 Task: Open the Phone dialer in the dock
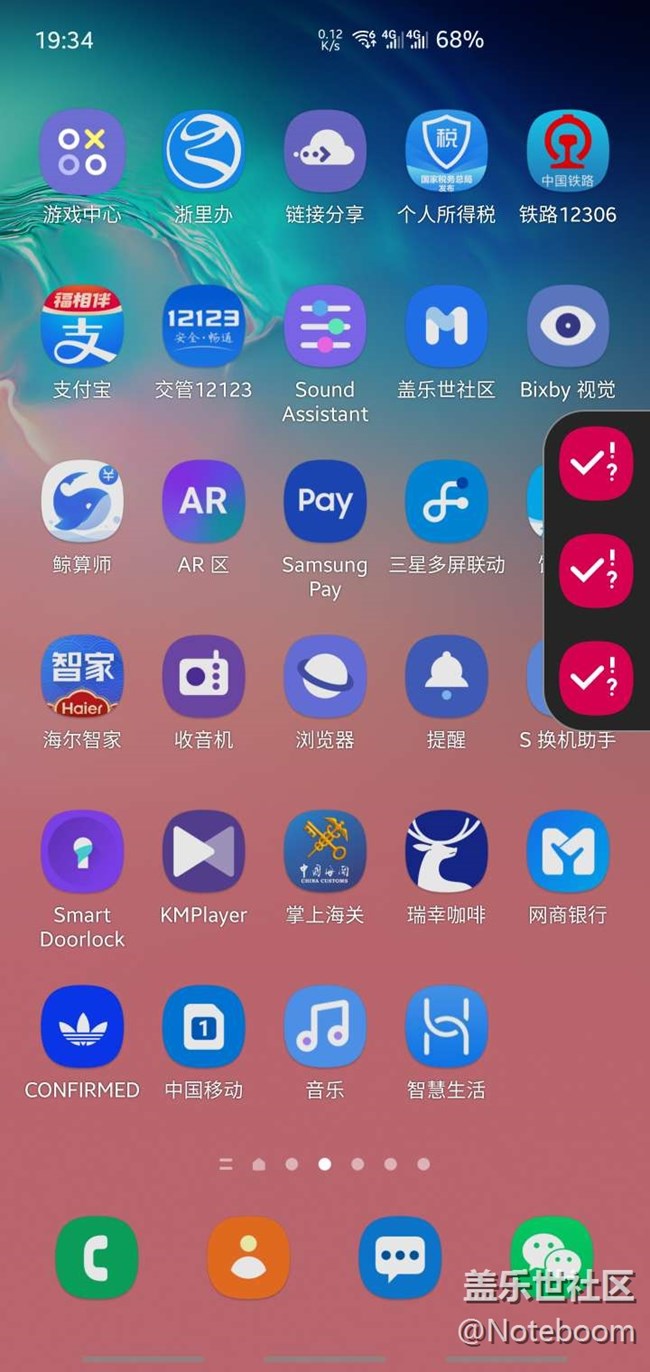(x=96, y=1258)
